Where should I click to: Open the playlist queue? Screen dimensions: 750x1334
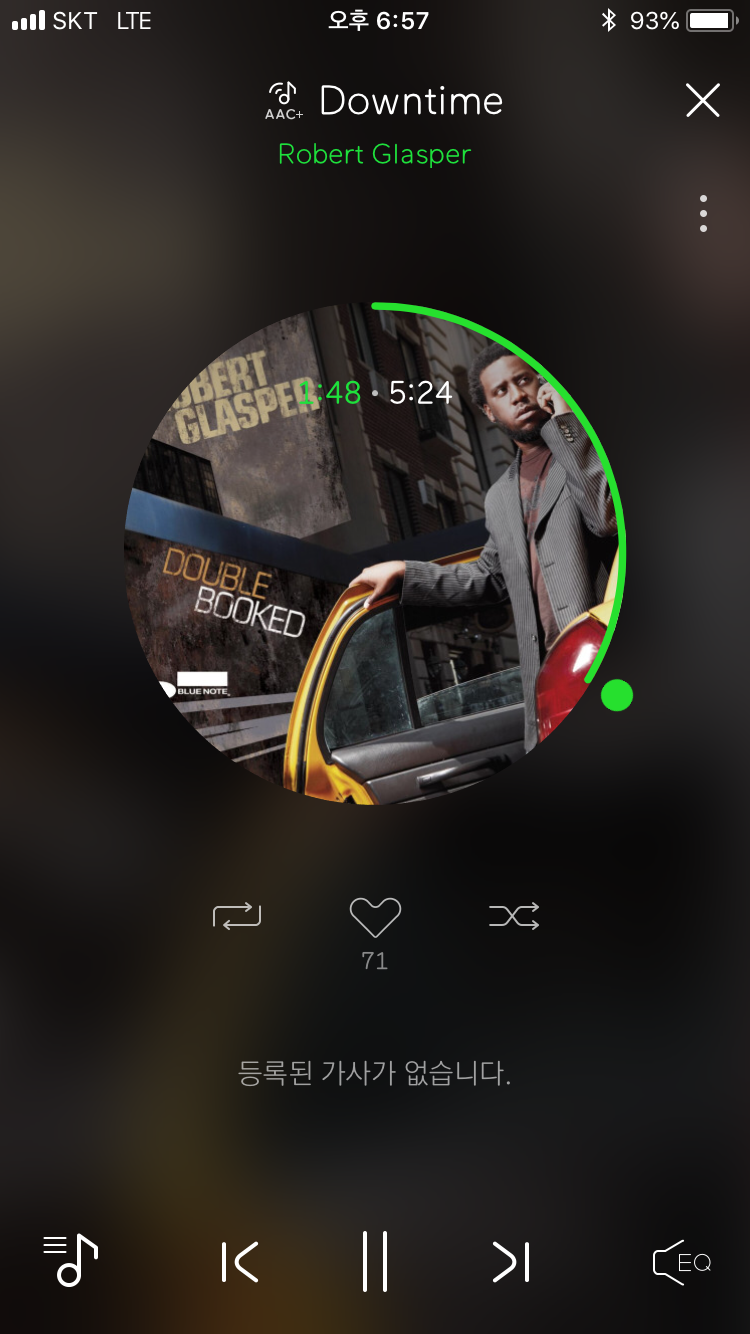70,1260
